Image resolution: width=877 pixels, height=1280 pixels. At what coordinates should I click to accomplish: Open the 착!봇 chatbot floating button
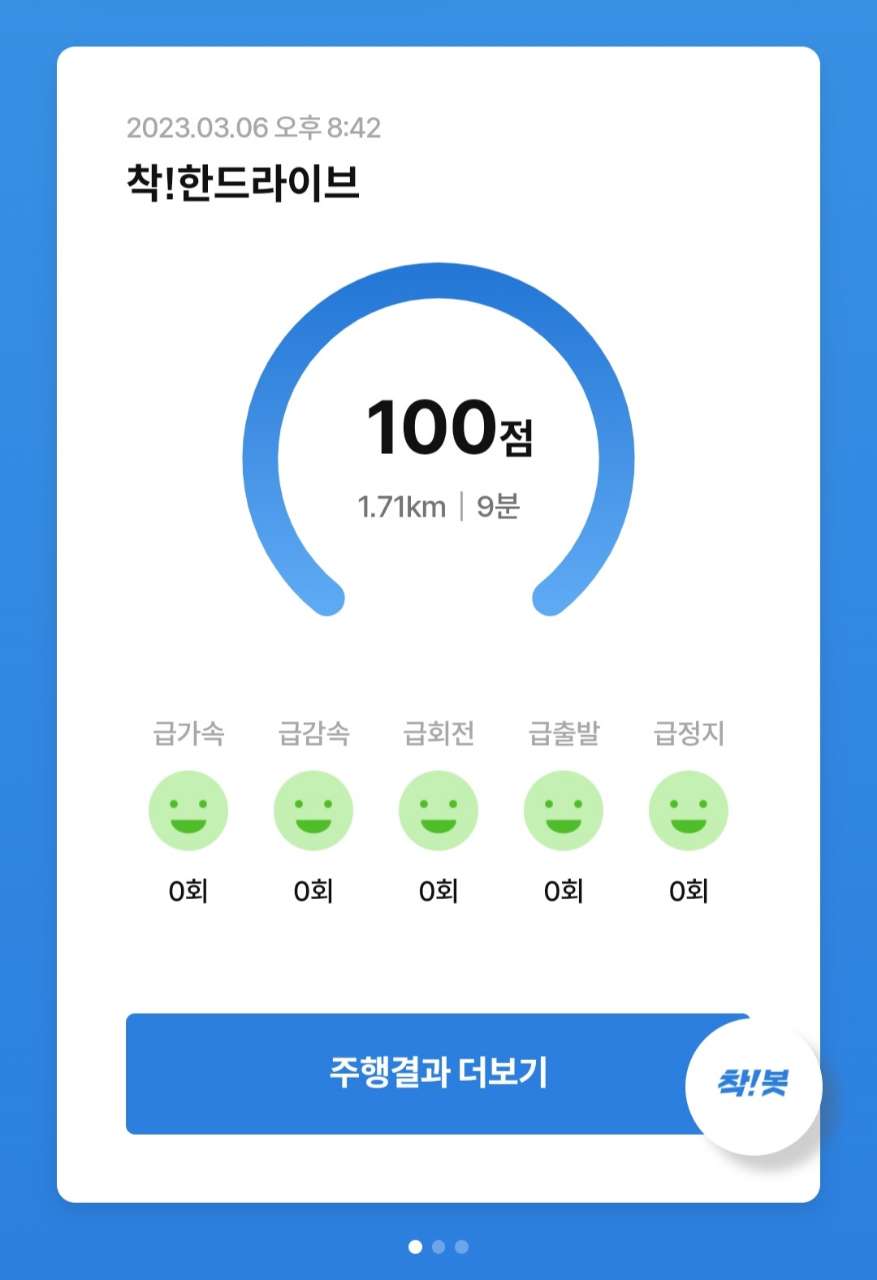pos(753,1085)
